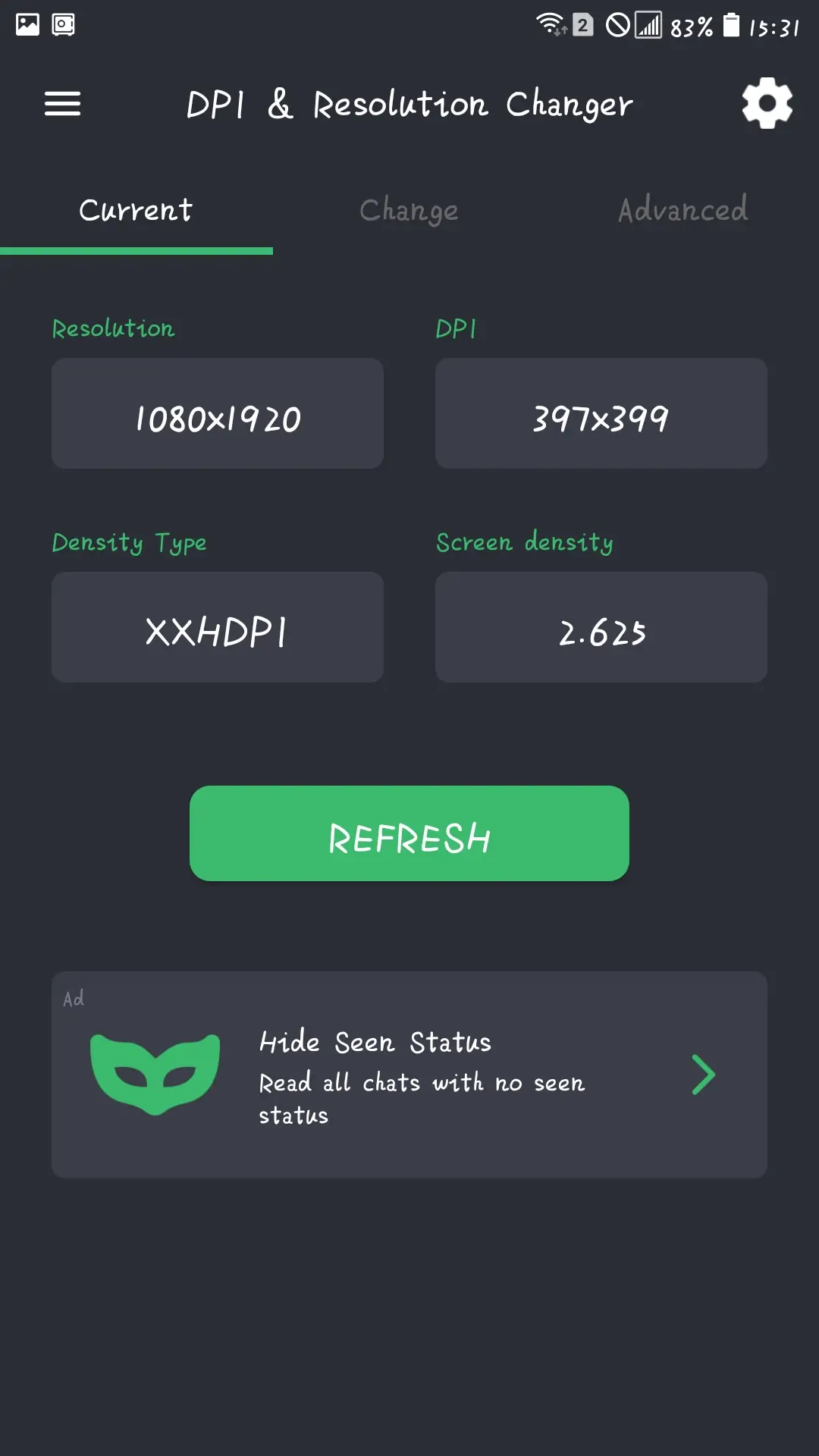Screen dimensions: 819x1456
Task: Open the navigation drawer menu
Action: click(x=62, y=104)
